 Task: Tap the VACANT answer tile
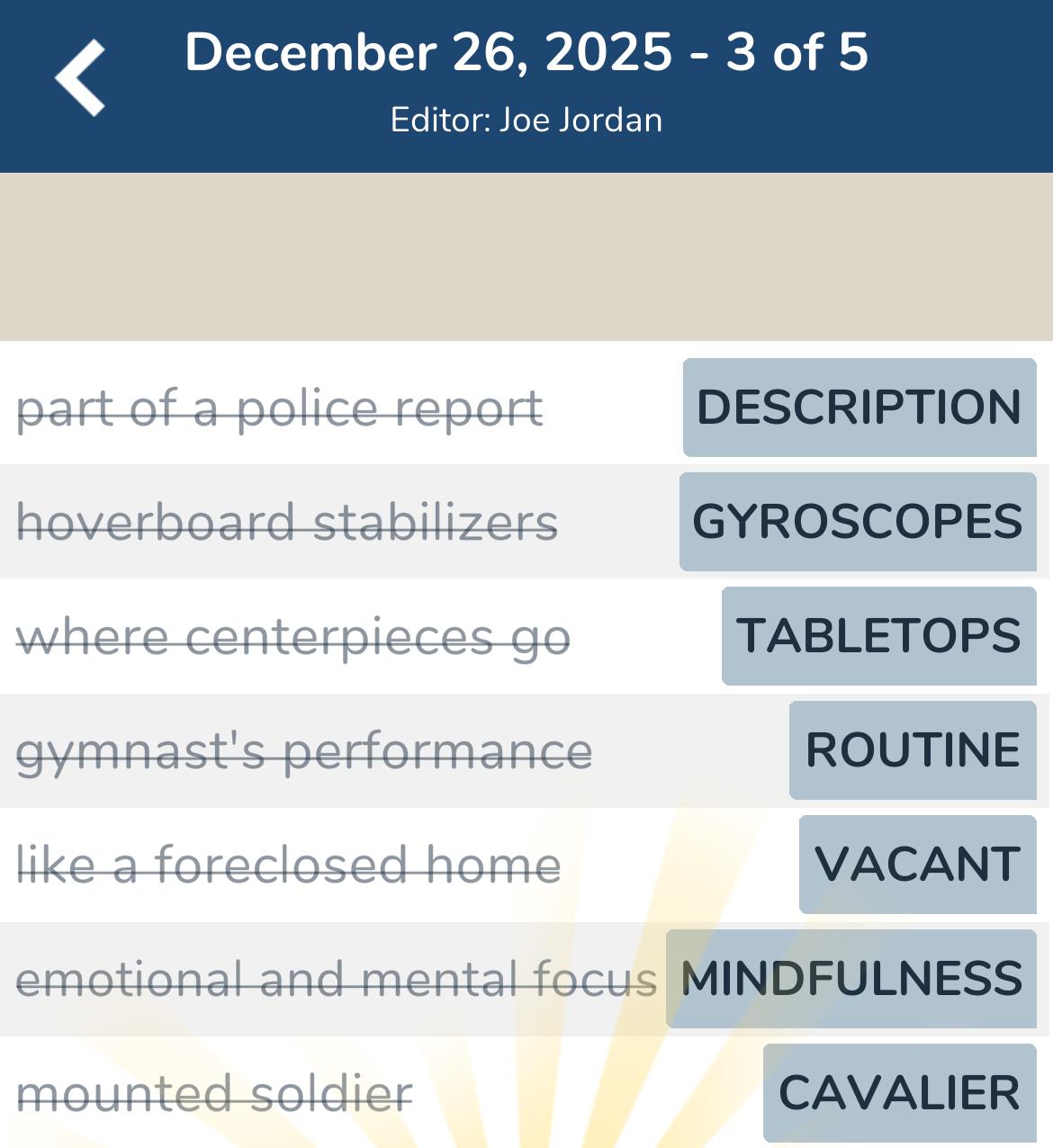[916, 864]
